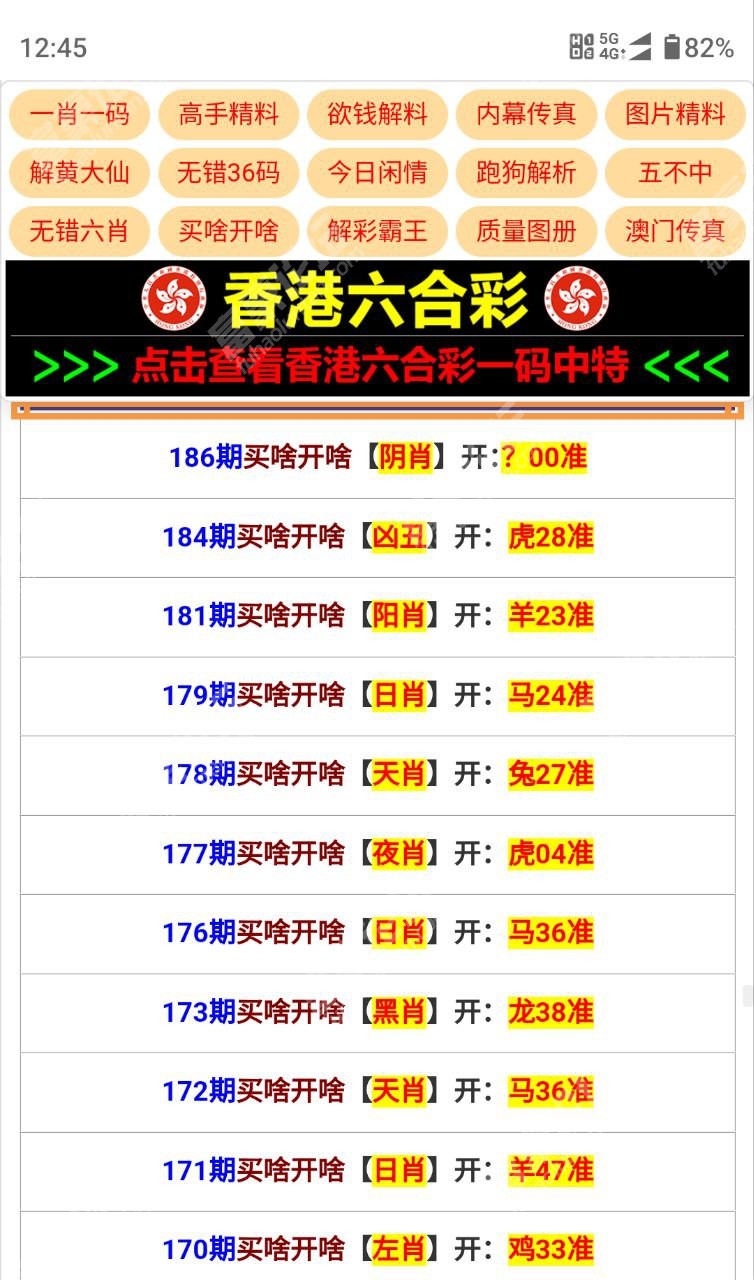The image size is (754, 1280).
Task: Select the 买啥开啥 chip
Action: coord(228,231)
